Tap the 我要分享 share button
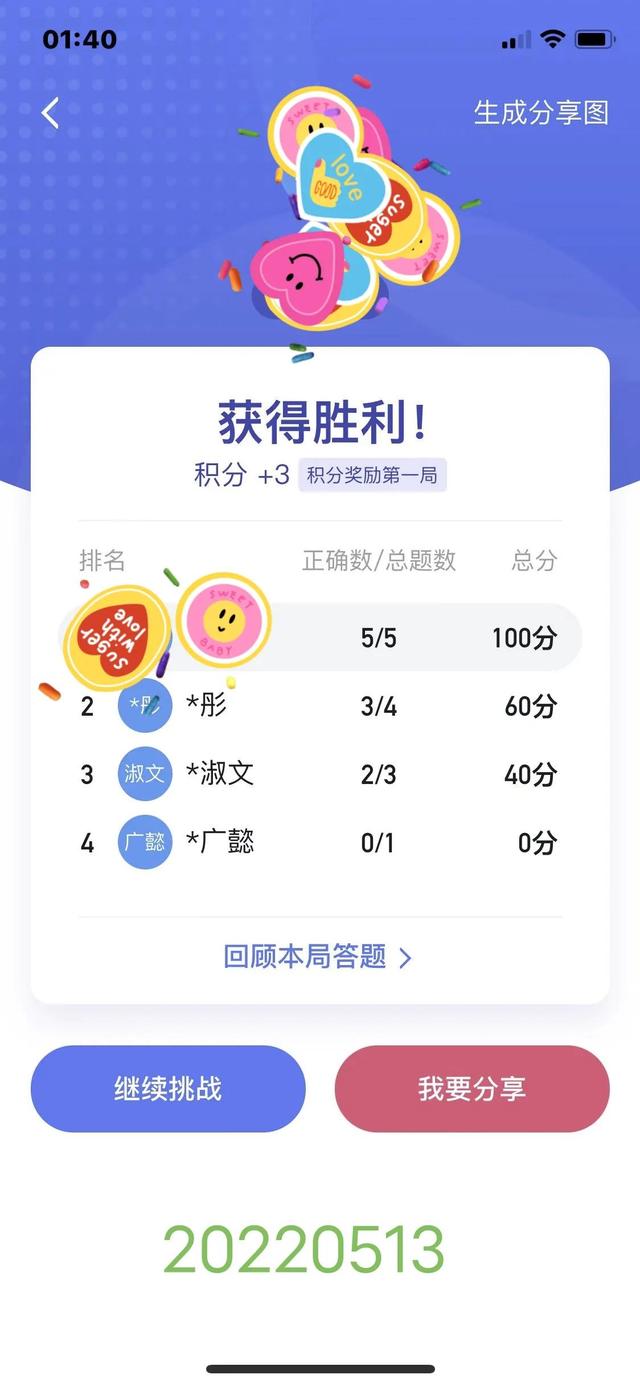This screenshot has height=1387, width=640. click(x=472, y=1089)
